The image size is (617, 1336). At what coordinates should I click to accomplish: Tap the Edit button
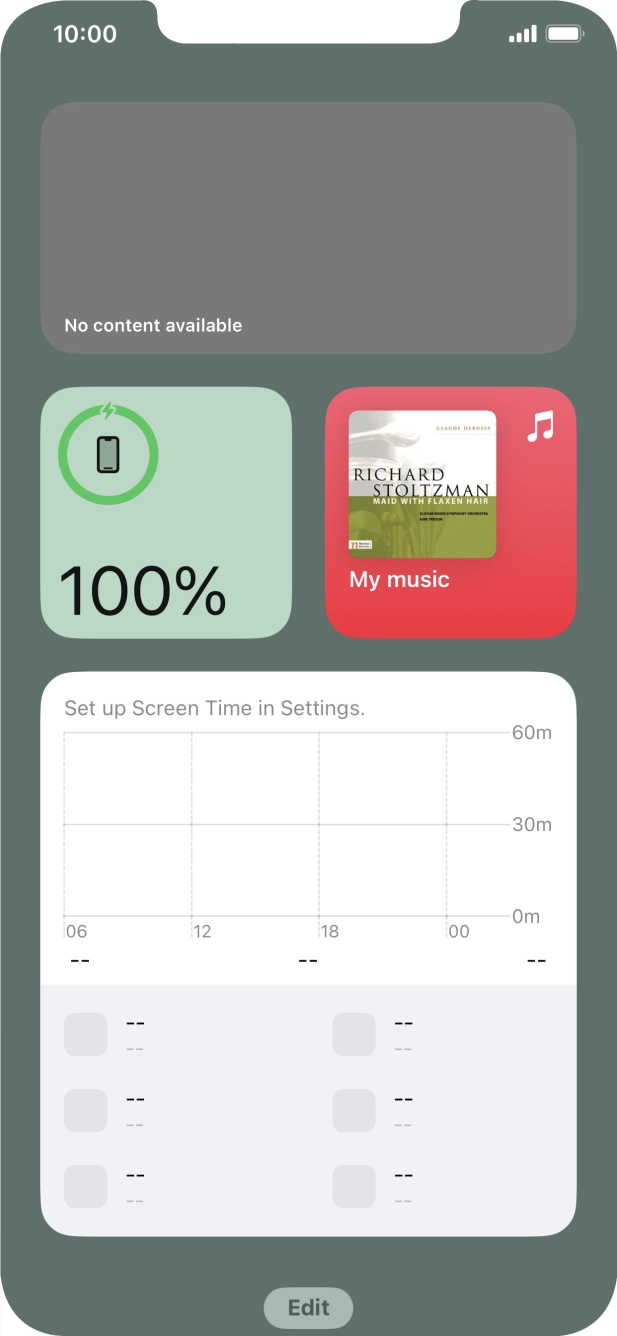pos(308,1307)
